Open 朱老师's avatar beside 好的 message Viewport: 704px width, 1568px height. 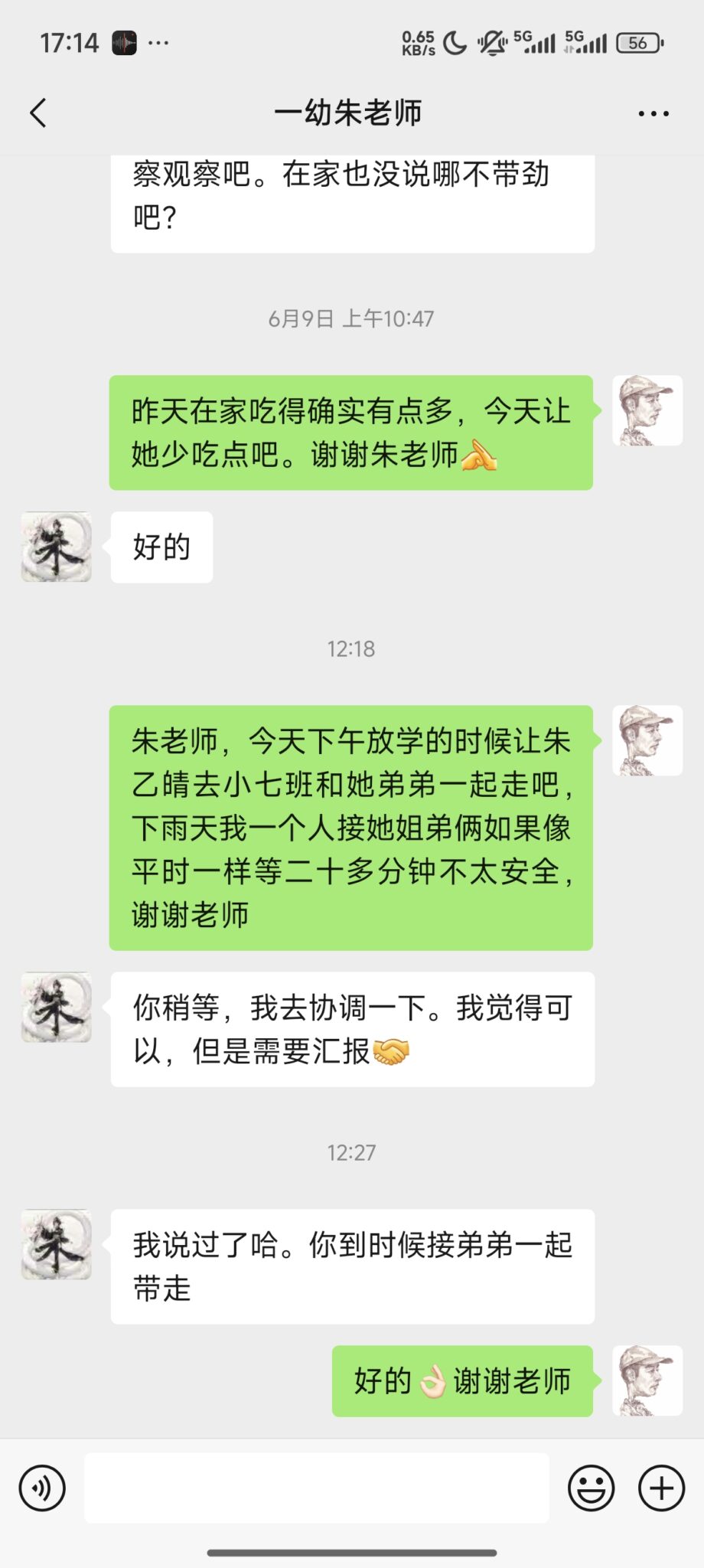click(56, 547)
